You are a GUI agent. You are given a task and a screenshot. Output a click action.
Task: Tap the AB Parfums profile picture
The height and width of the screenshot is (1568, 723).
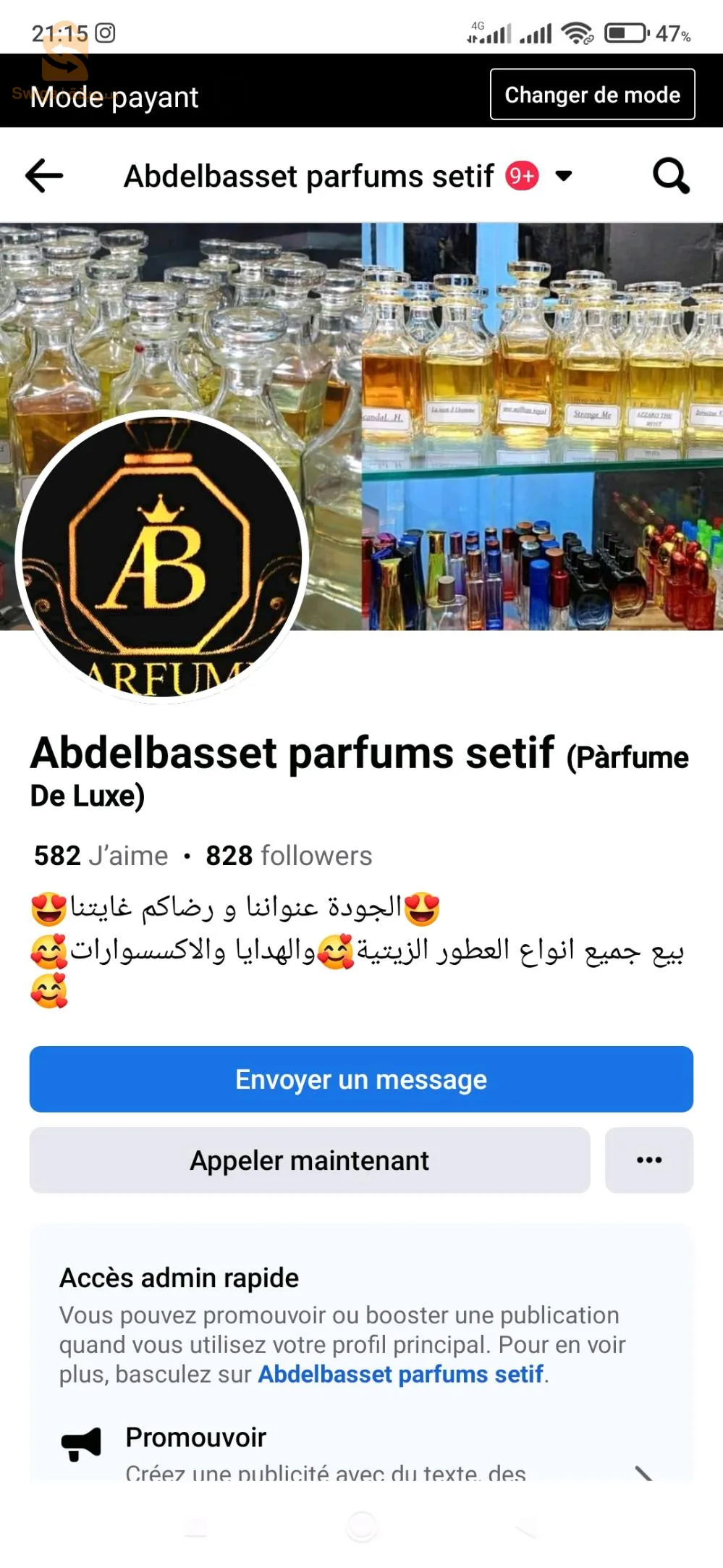point(163,557)
